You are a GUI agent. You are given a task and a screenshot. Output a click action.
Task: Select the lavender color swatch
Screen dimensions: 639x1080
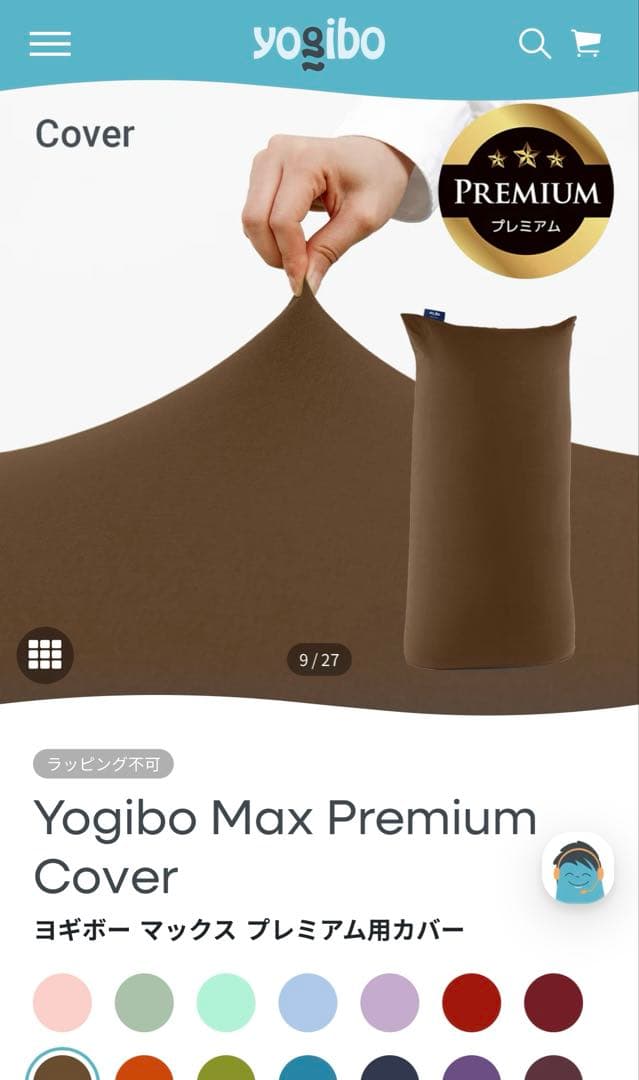coord(390,1002)
